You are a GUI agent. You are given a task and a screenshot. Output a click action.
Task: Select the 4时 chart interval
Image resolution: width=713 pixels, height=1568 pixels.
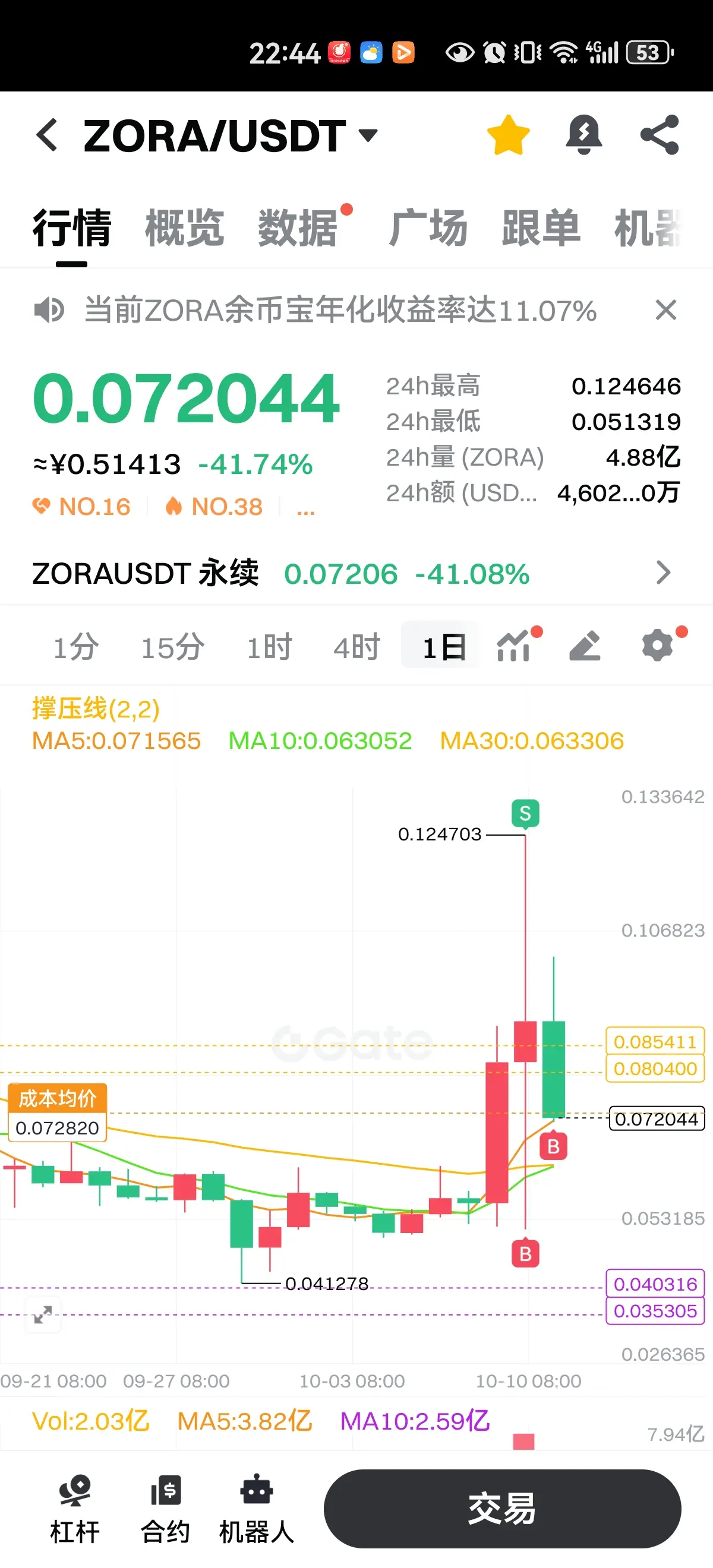(357, 646)
